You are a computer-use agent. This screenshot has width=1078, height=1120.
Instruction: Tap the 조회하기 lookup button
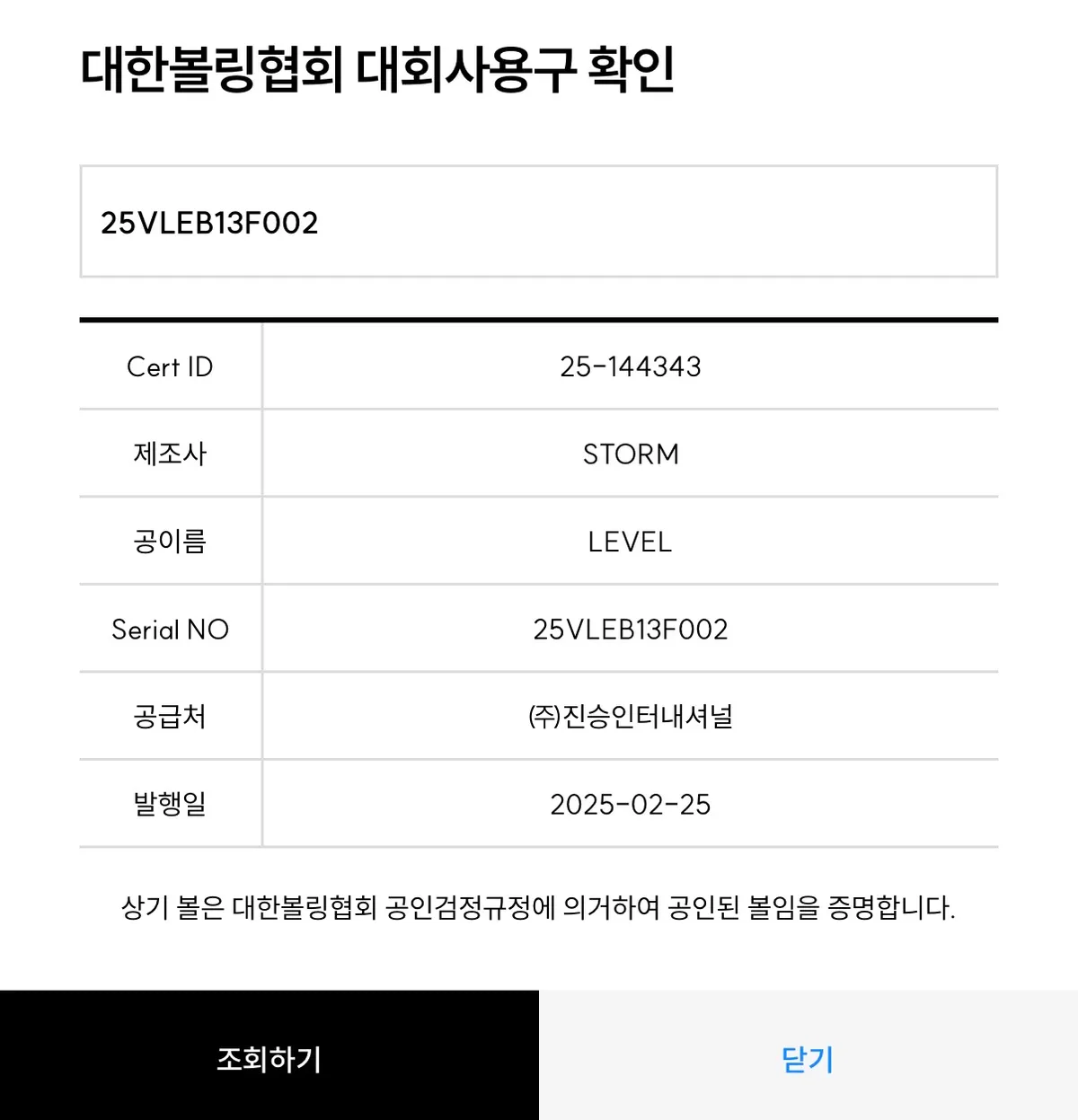(269, 1057)
